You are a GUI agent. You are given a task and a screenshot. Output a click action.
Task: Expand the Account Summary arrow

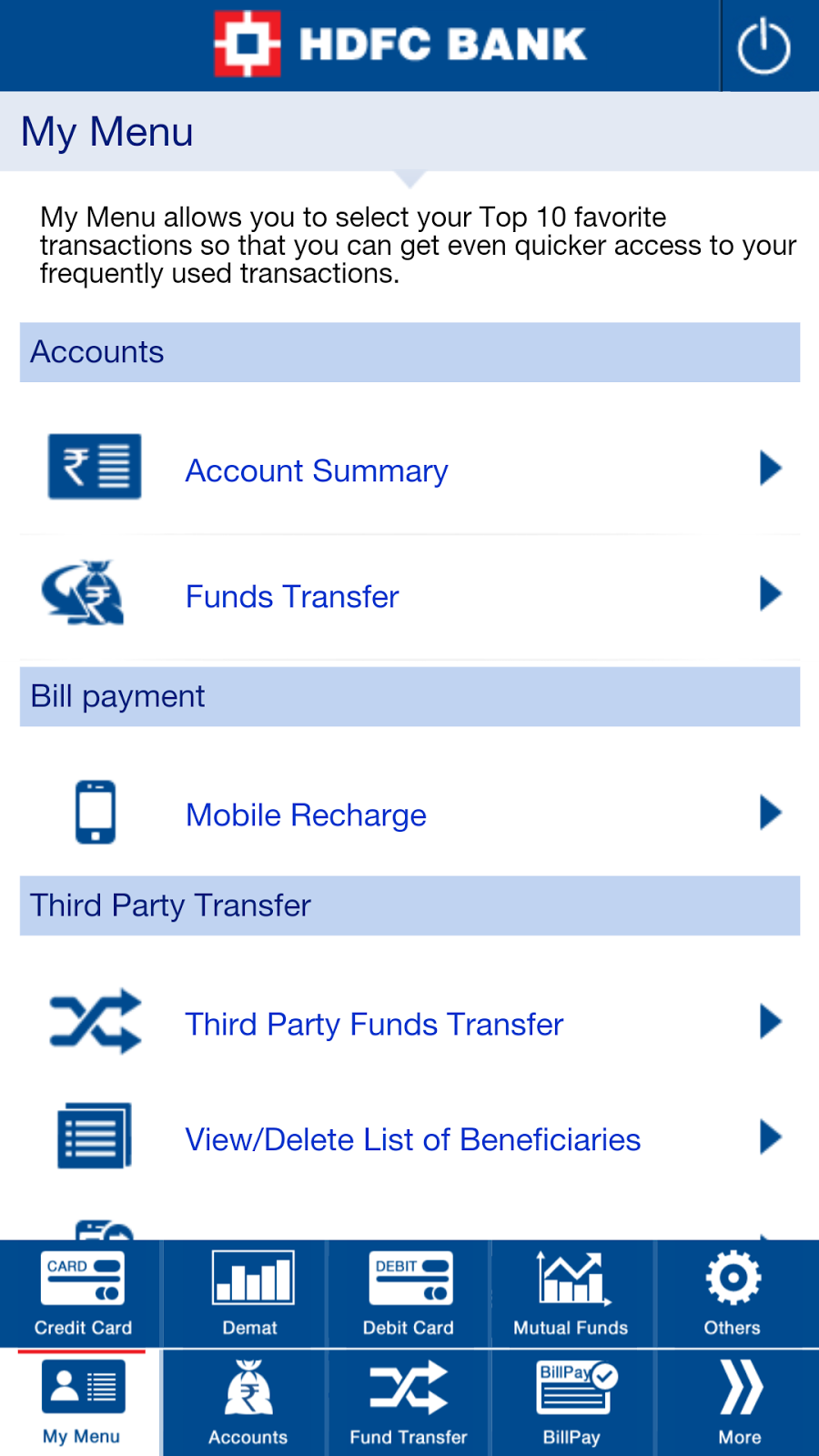(769, 469)
